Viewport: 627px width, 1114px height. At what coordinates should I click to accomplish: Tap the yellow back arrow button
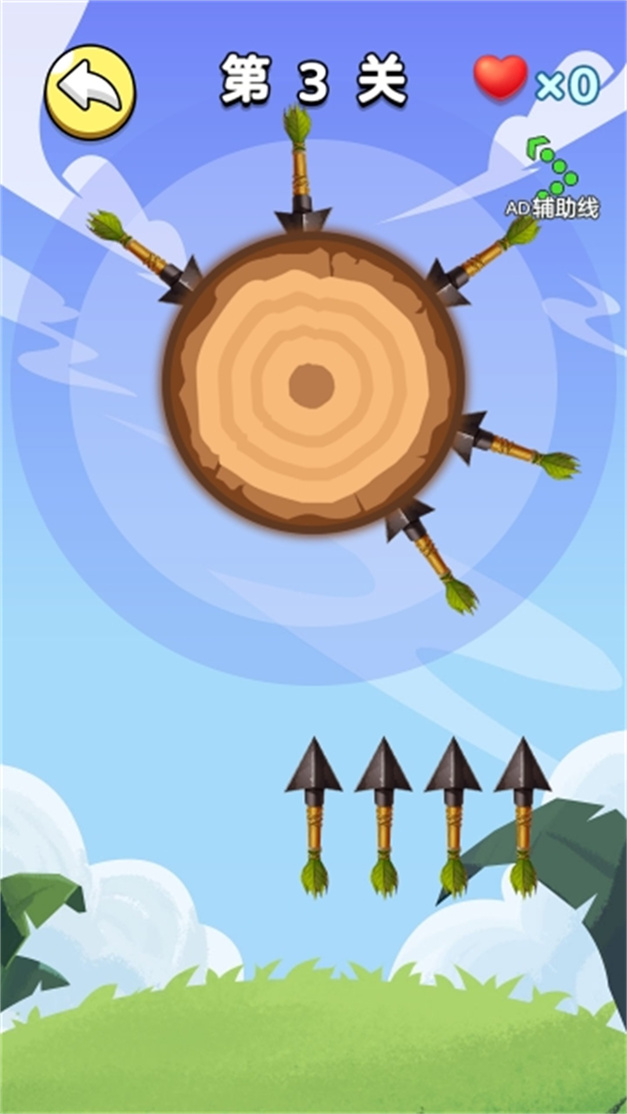click(89, 91)
